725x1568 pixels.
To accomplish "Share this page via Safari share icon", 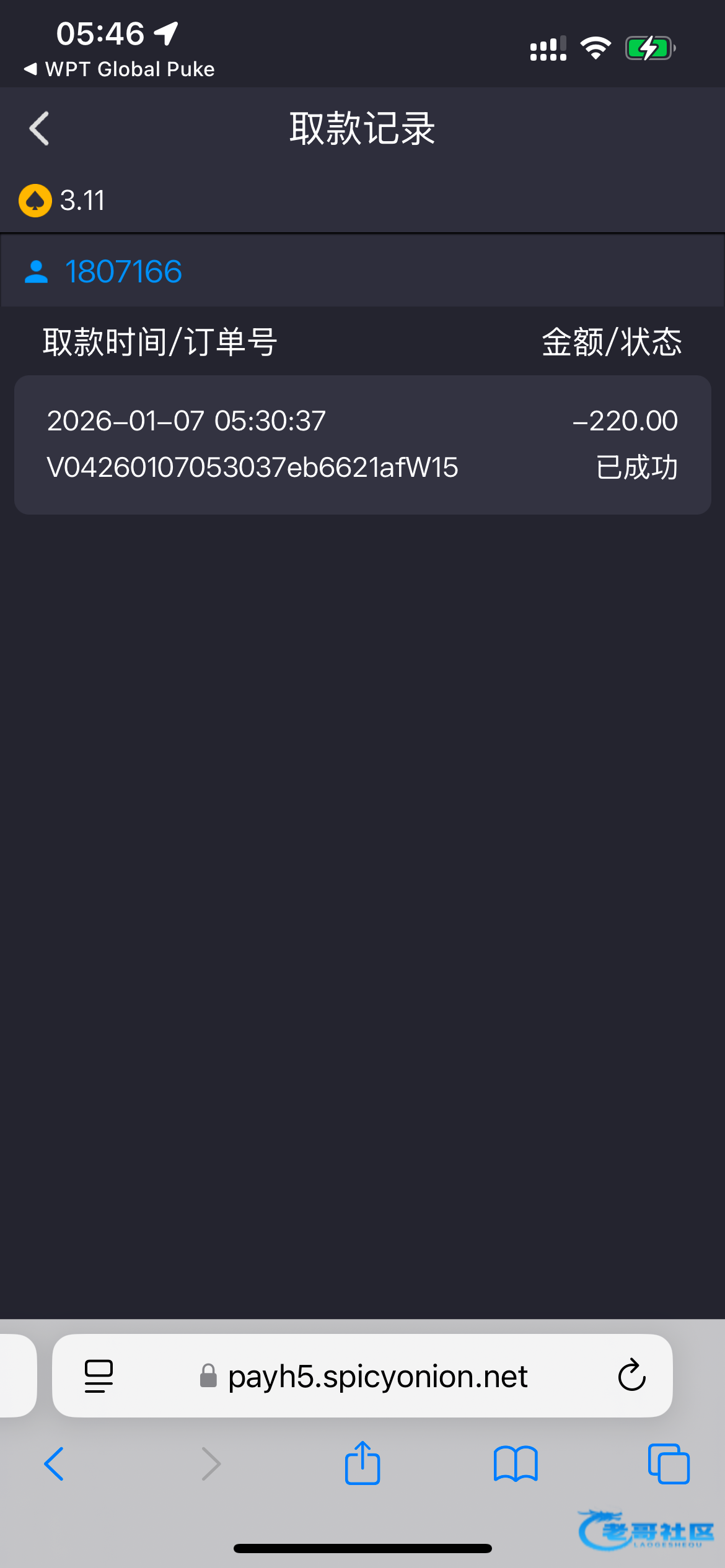I will [x=362, y=1463].
